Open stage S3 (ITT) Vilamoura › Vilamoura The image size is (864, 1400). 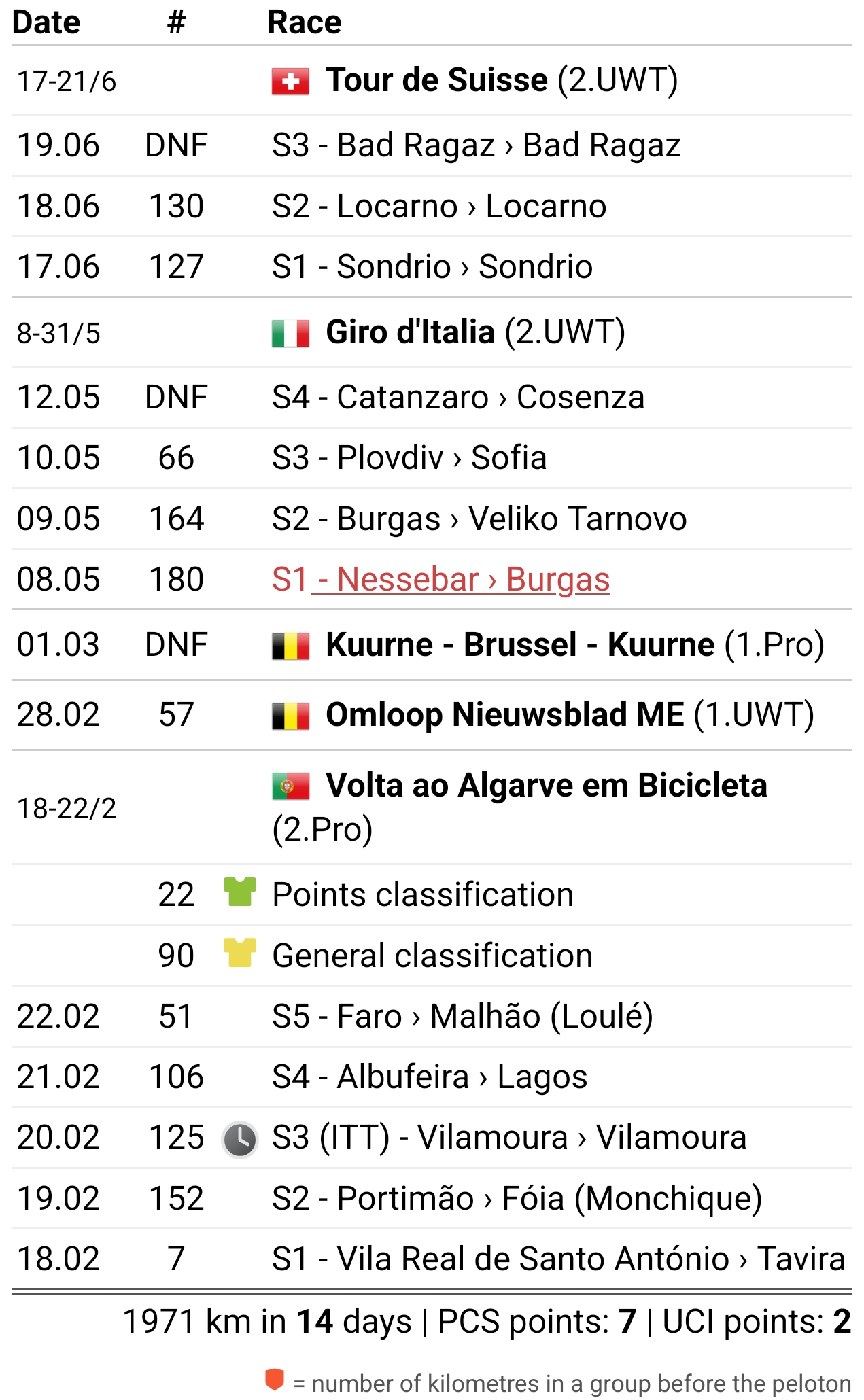click(x=509, y=1138)
